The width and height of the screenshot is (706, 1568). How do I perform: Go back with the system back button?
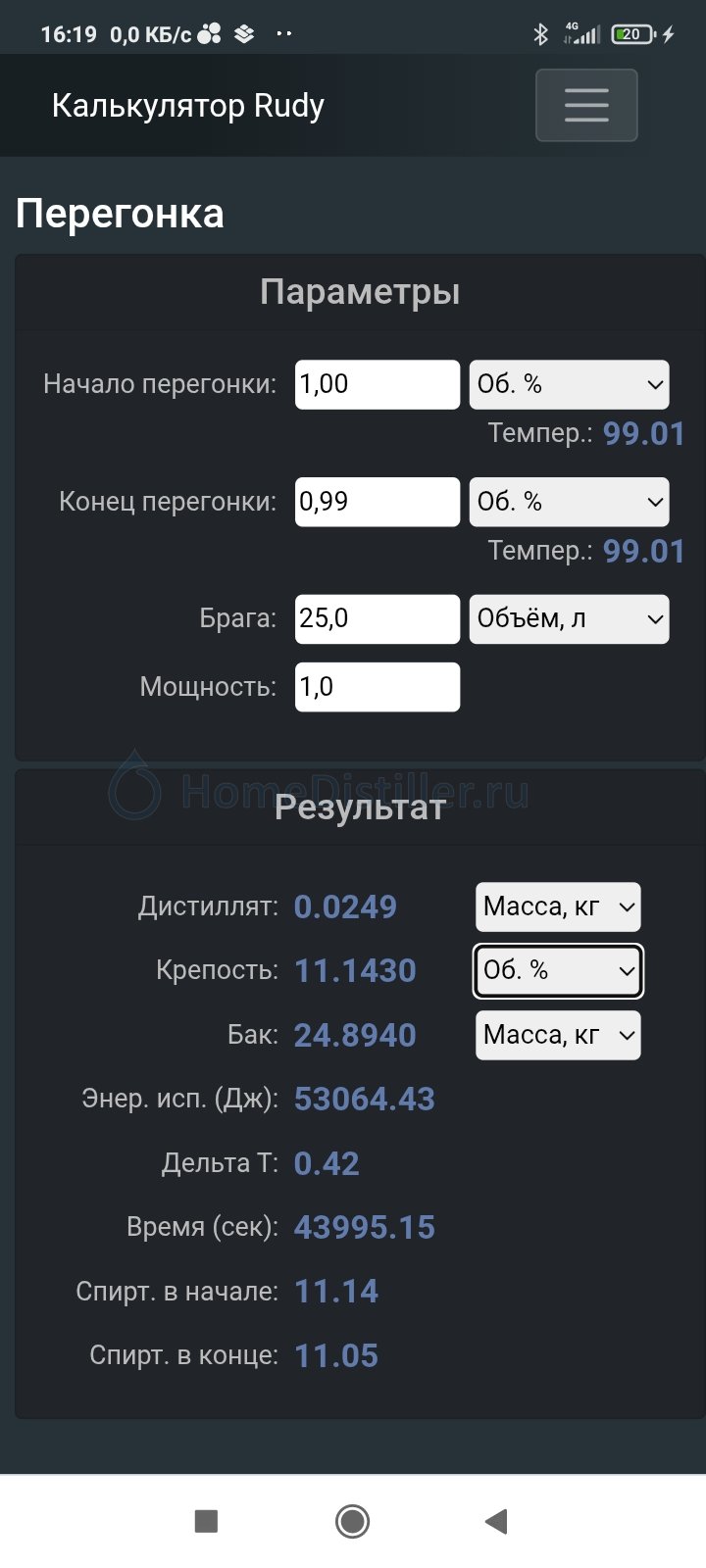point(496,1521)
